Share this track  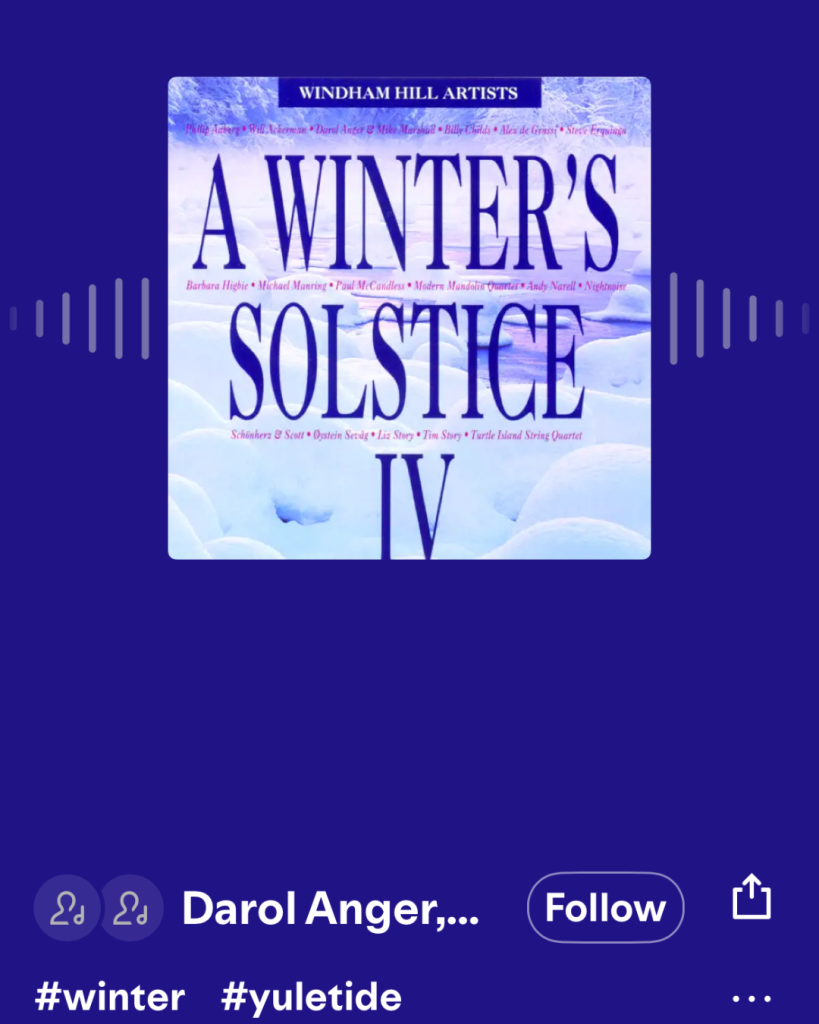pos(751,898)
